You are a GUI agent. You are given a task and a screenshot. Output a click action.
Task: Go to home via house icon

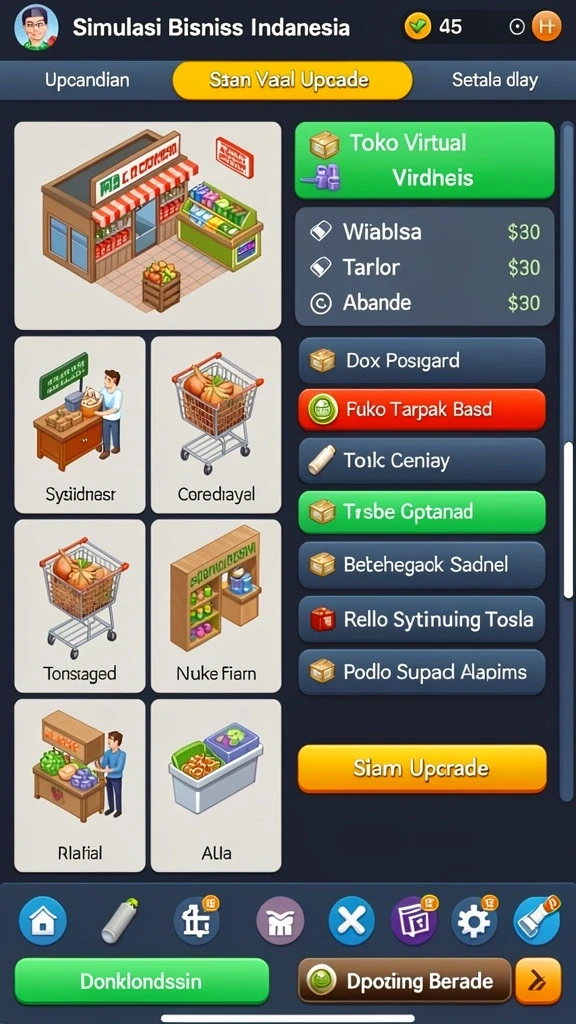pyautogui.click(x=42, y=920)
